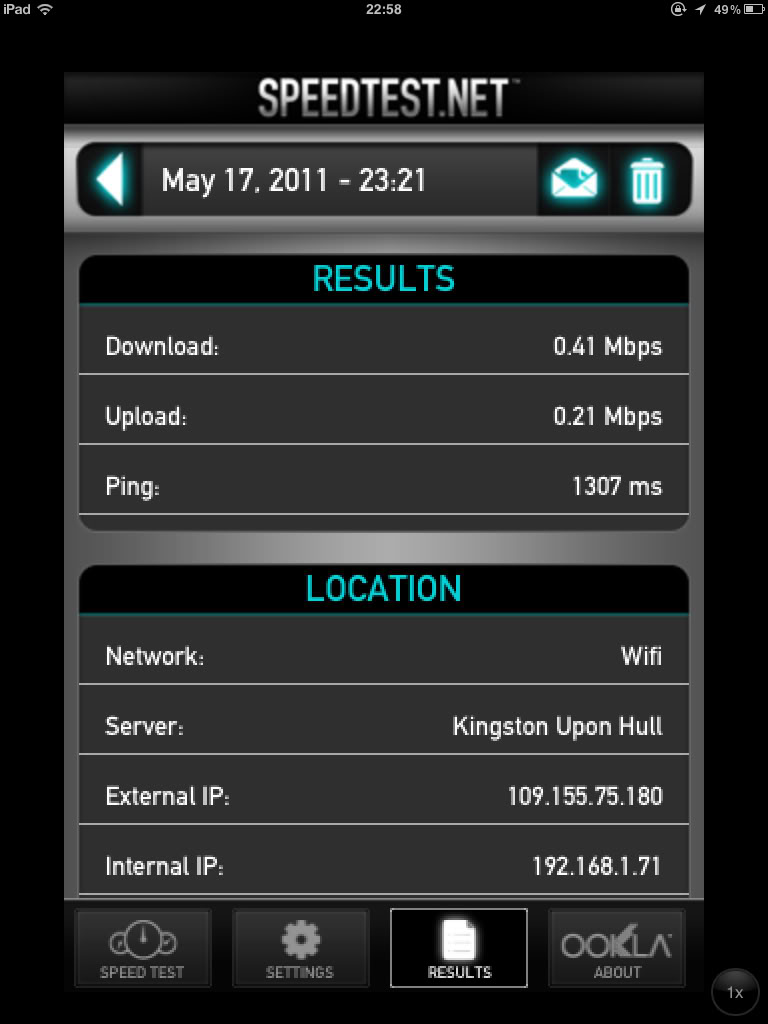Viewport: 768px width, 1024px height.
Task: Toggle the 1x zoom scale button
Action: pos(735,992)
